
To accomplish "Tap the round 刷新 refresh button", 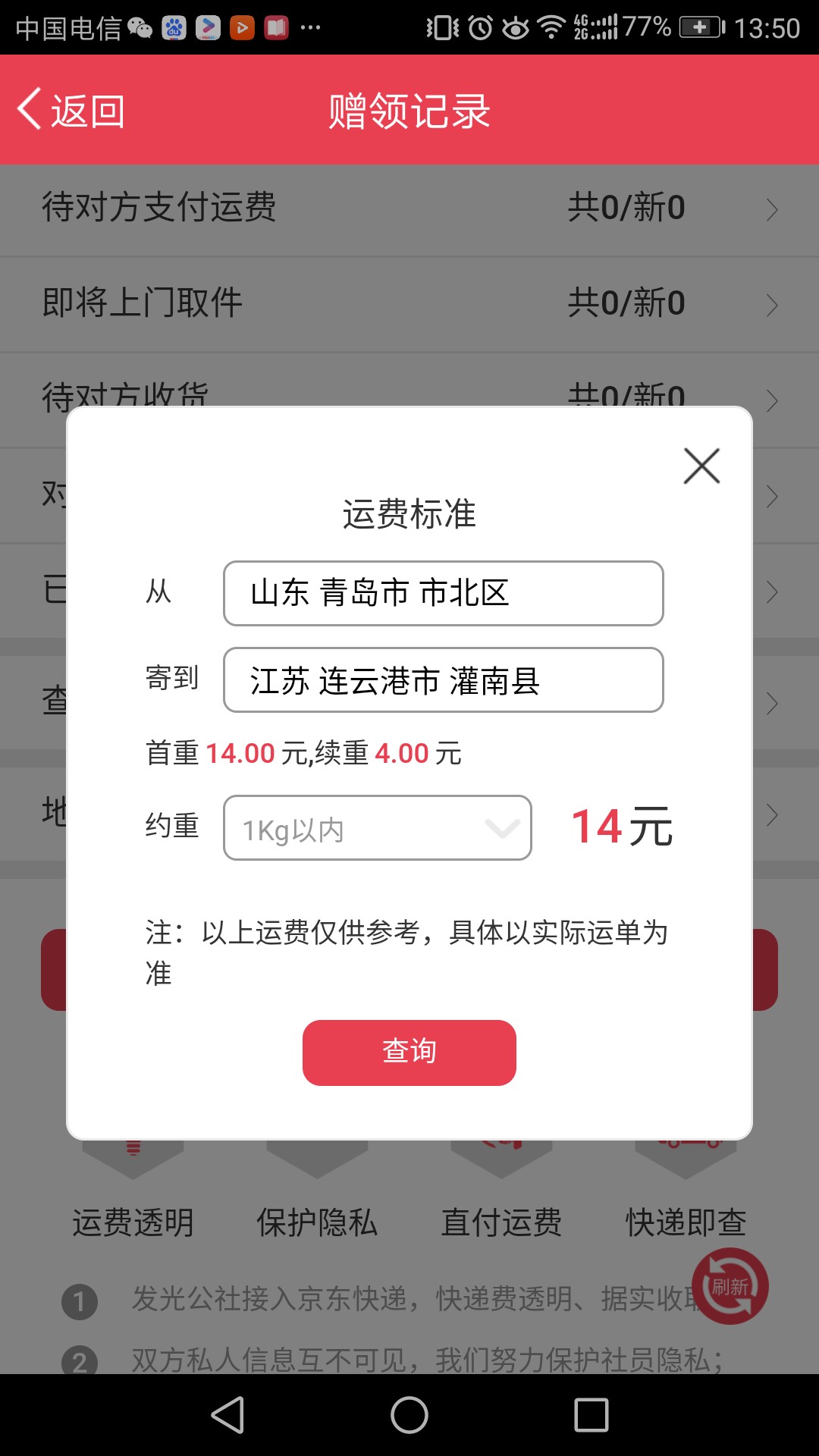I will click(730, 1286).
